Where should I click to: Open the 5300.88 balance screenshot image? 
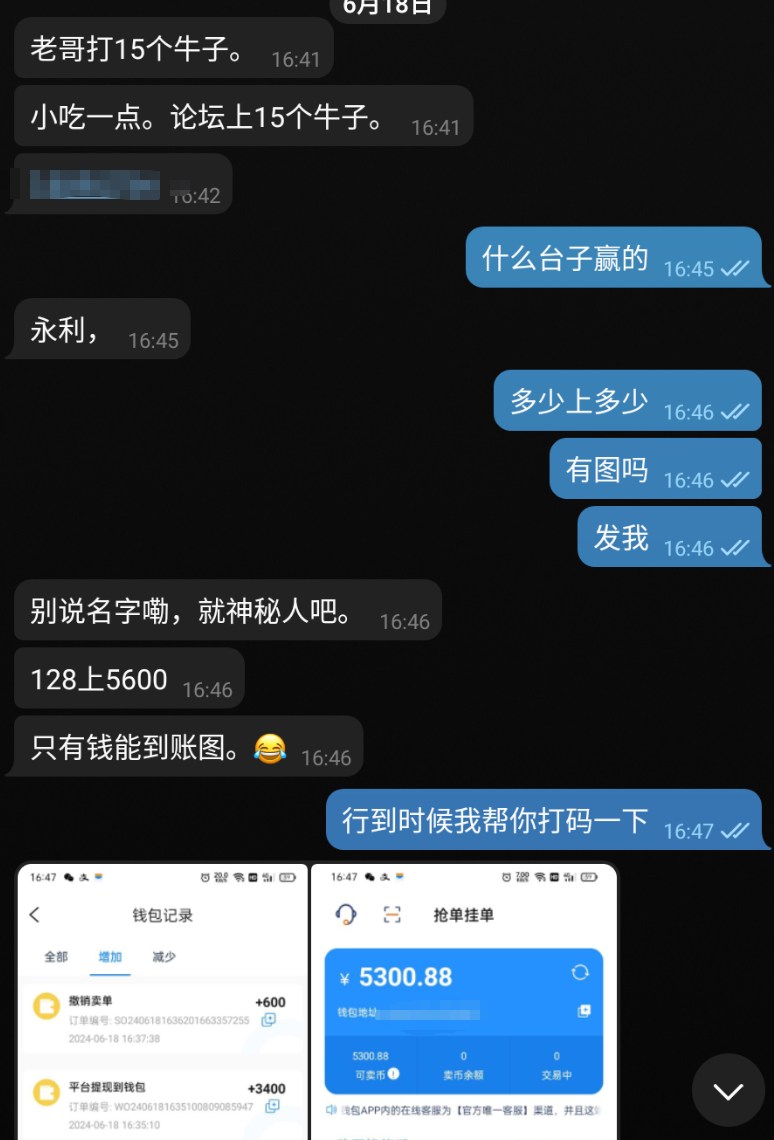(x=463, y=1000)
